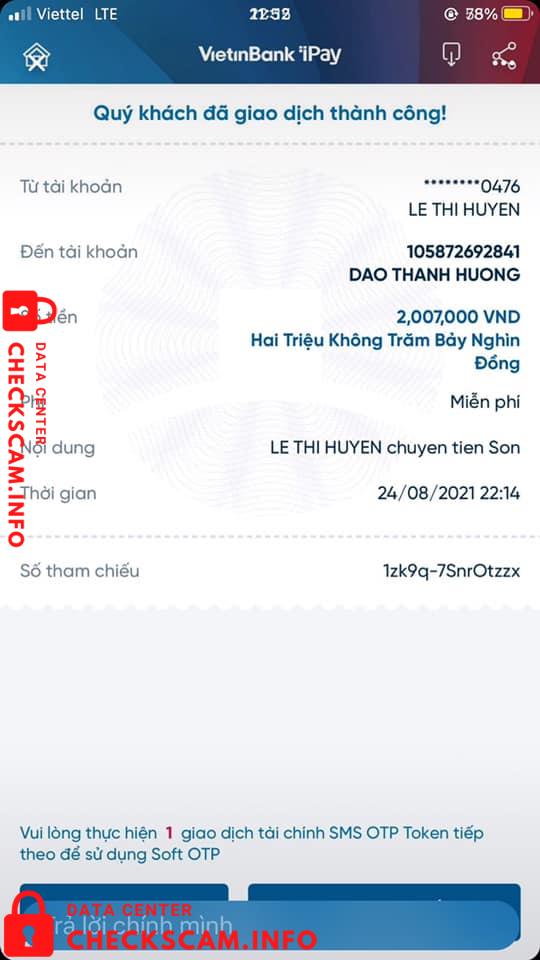The image size is (540, 960).
Task: Save the transaction receipt with download icon
Action: pyautogui.click(x=451, y=55)
